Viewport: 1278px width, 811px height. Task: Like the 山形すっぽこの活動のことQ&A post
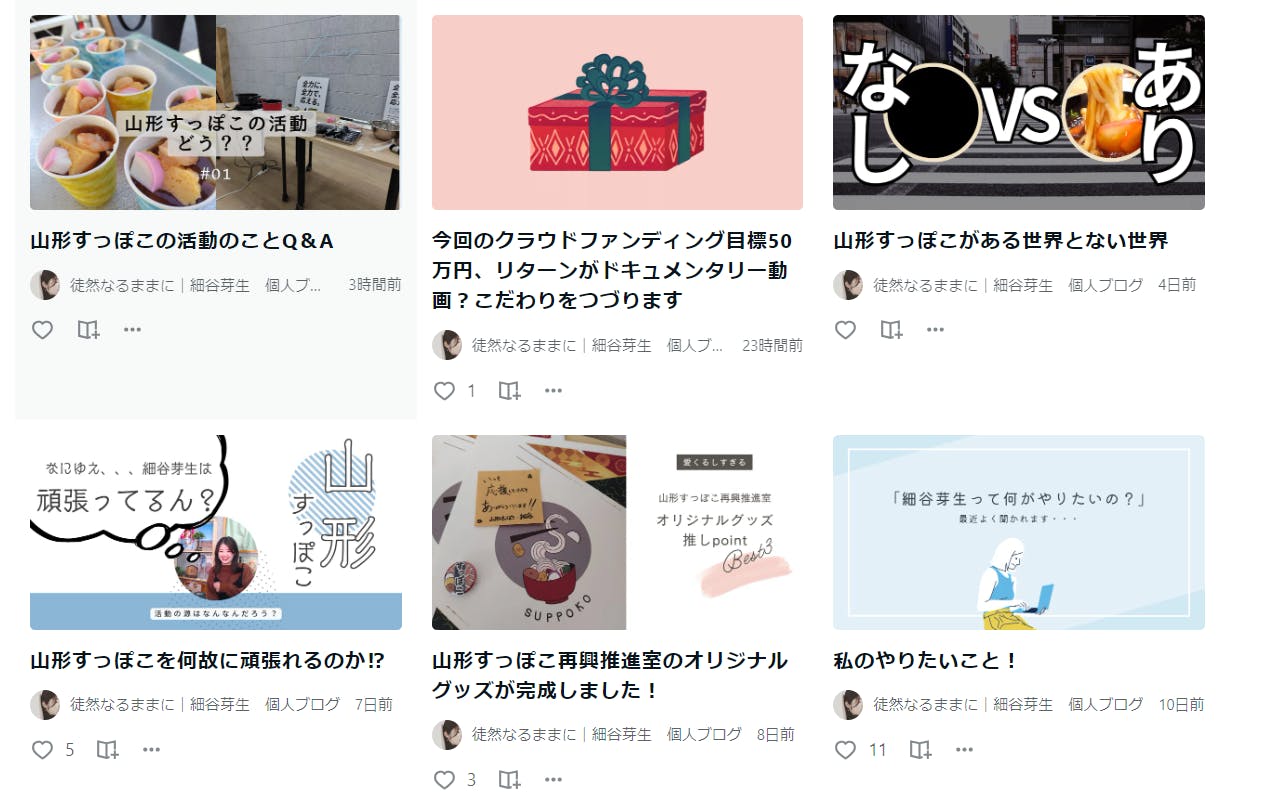point(42,330)
